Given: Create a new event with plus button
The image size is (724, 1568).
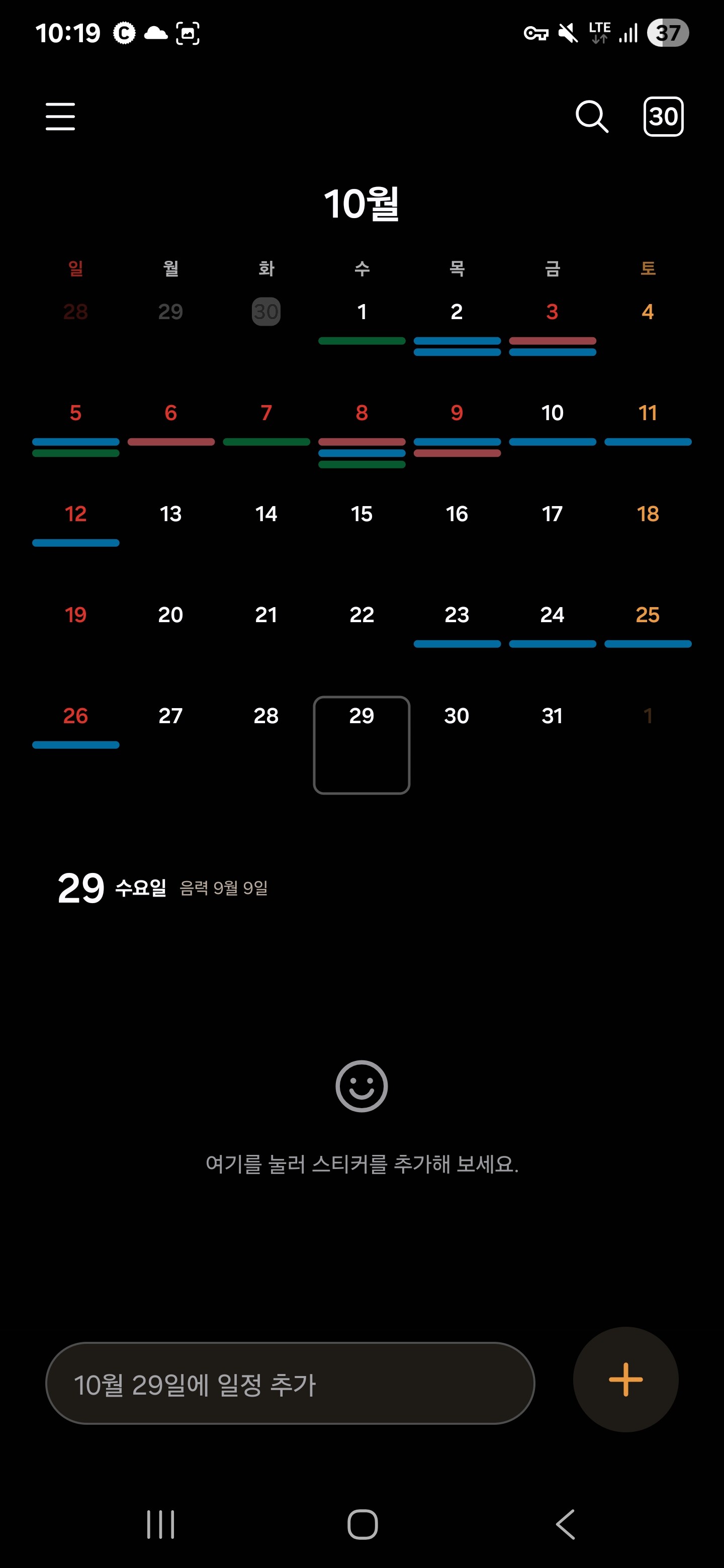Looking at the screenshot, I should coord(625,1380).
